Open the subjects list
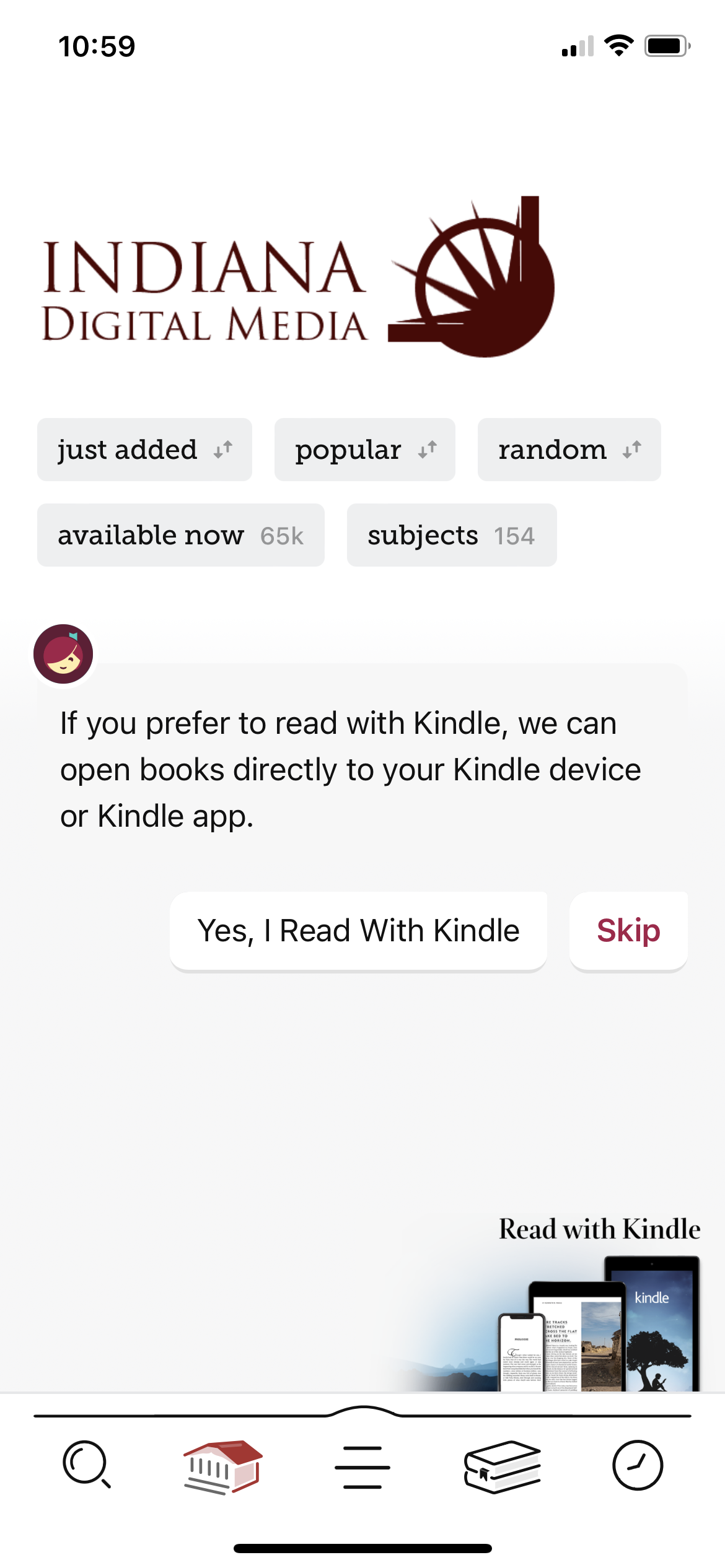 (452, 535)
